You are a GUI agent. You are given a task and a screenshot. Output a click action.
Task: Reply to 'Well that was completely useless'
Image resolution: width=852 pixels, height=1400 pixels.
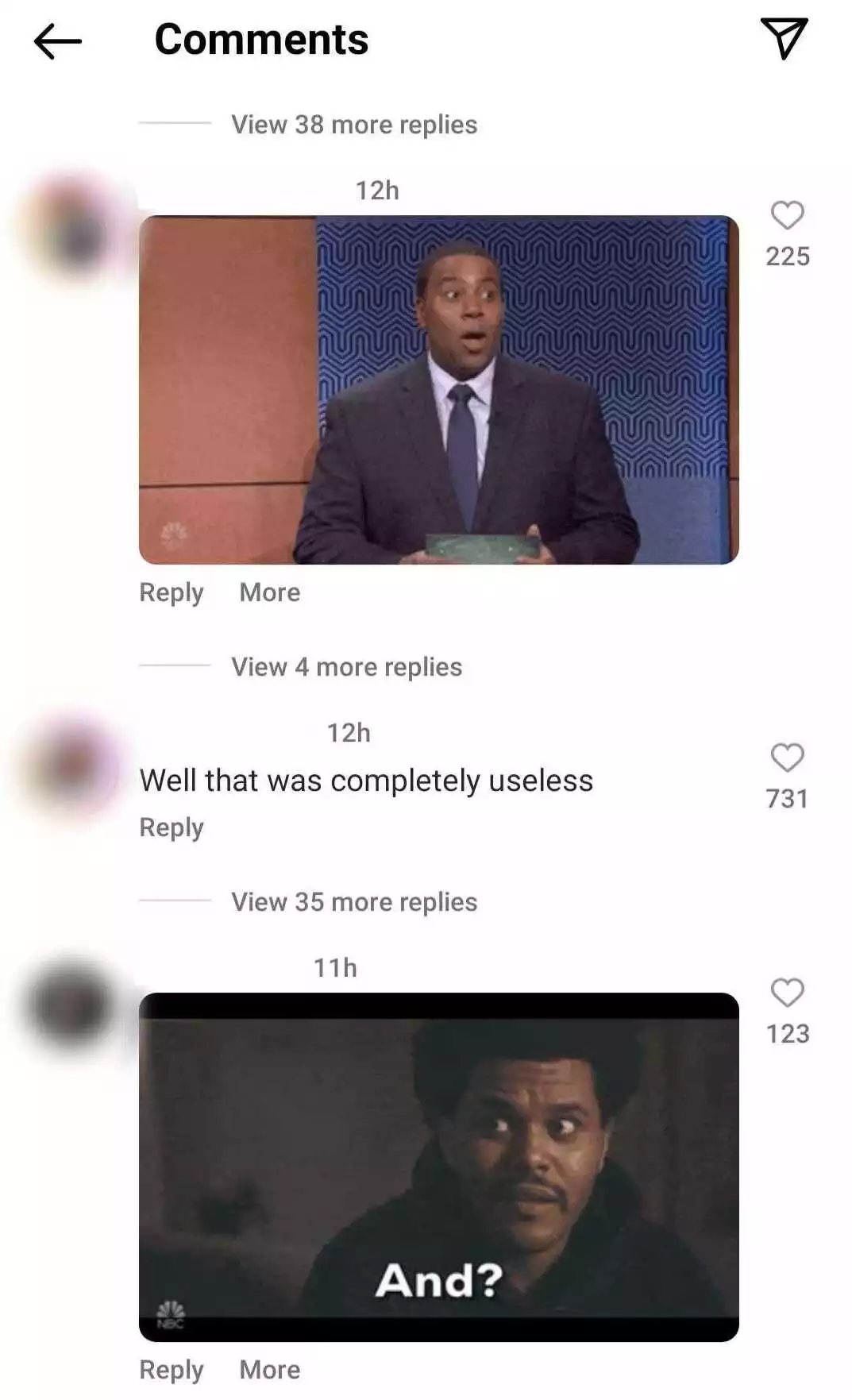(172, 827)
